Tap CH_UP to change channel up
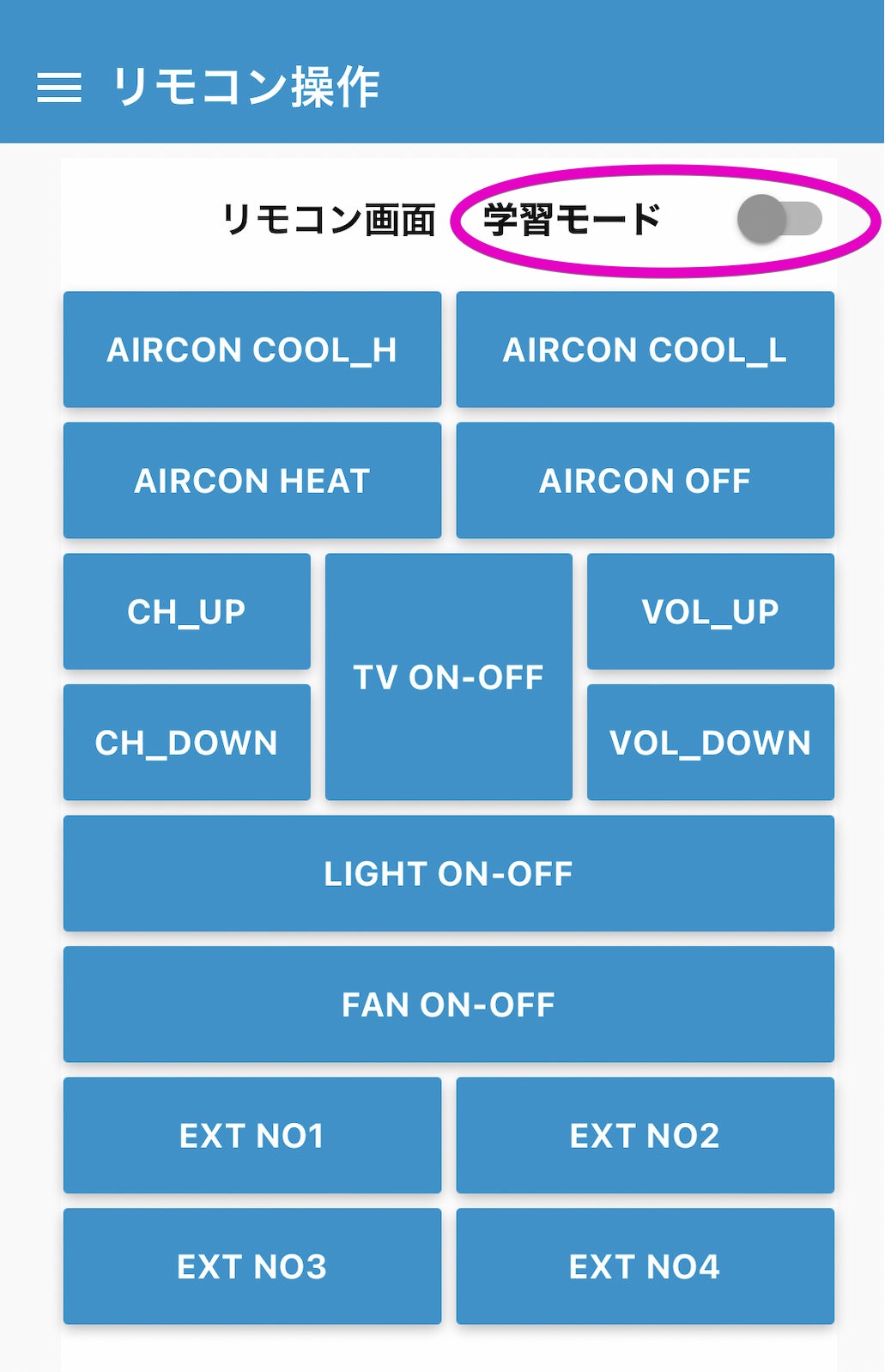 [186, 611]
